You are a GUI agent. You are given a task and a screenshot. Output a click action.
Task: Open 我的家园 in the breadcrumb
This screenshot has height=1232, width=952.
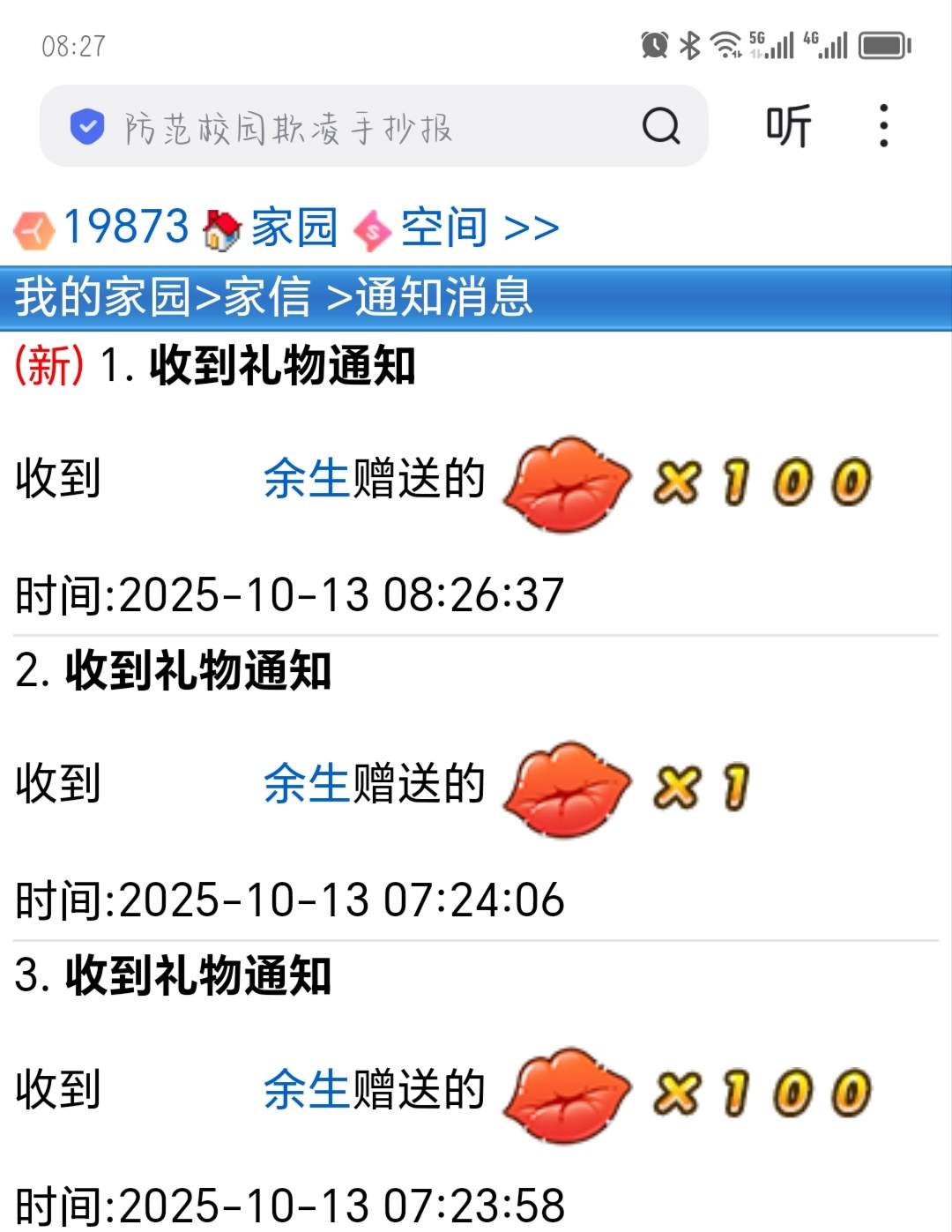[x=102, y=296]
